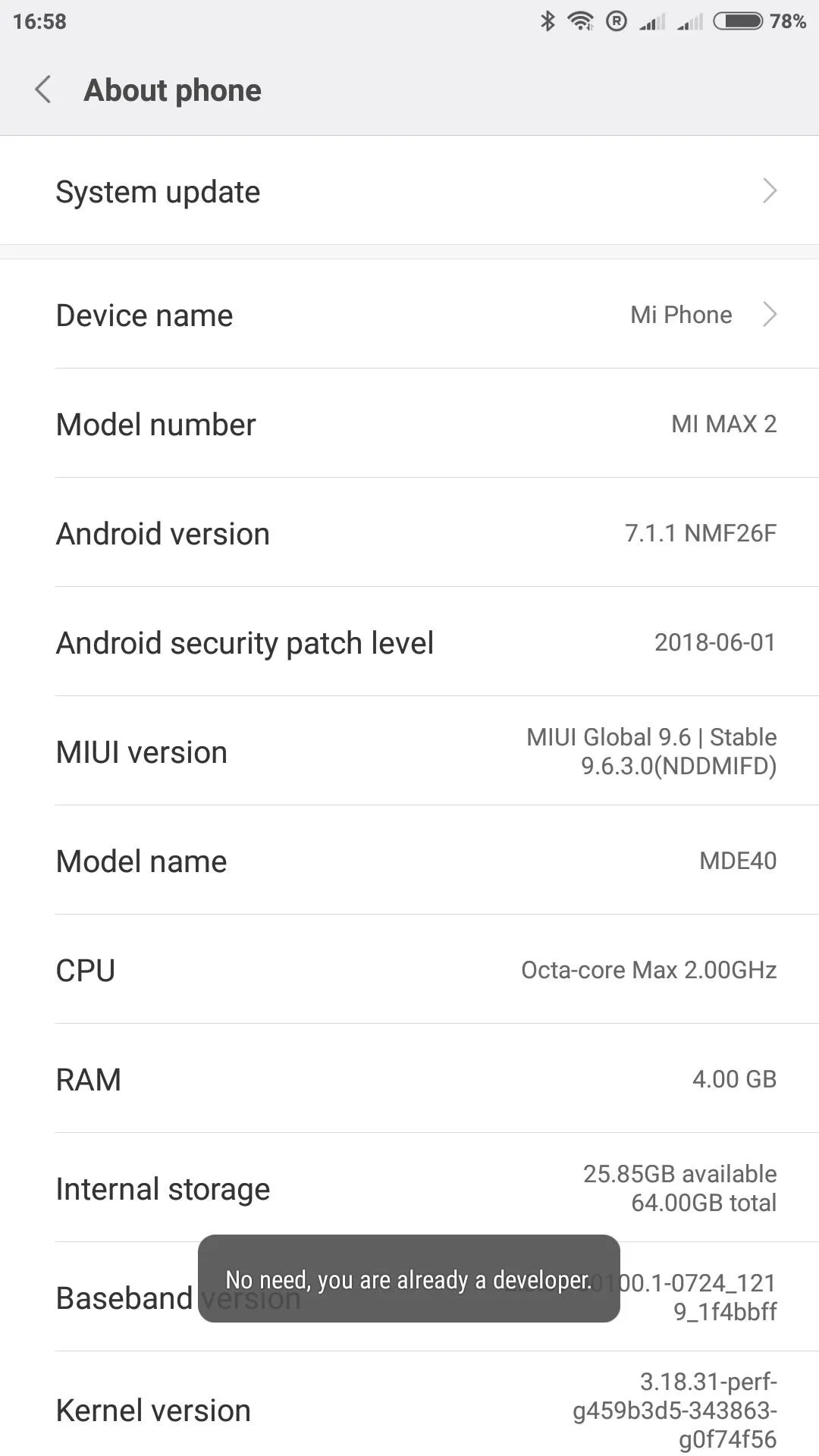819x1456 pixels.
Task: Open Internal storage details
Action: (x=409, y=1188)
